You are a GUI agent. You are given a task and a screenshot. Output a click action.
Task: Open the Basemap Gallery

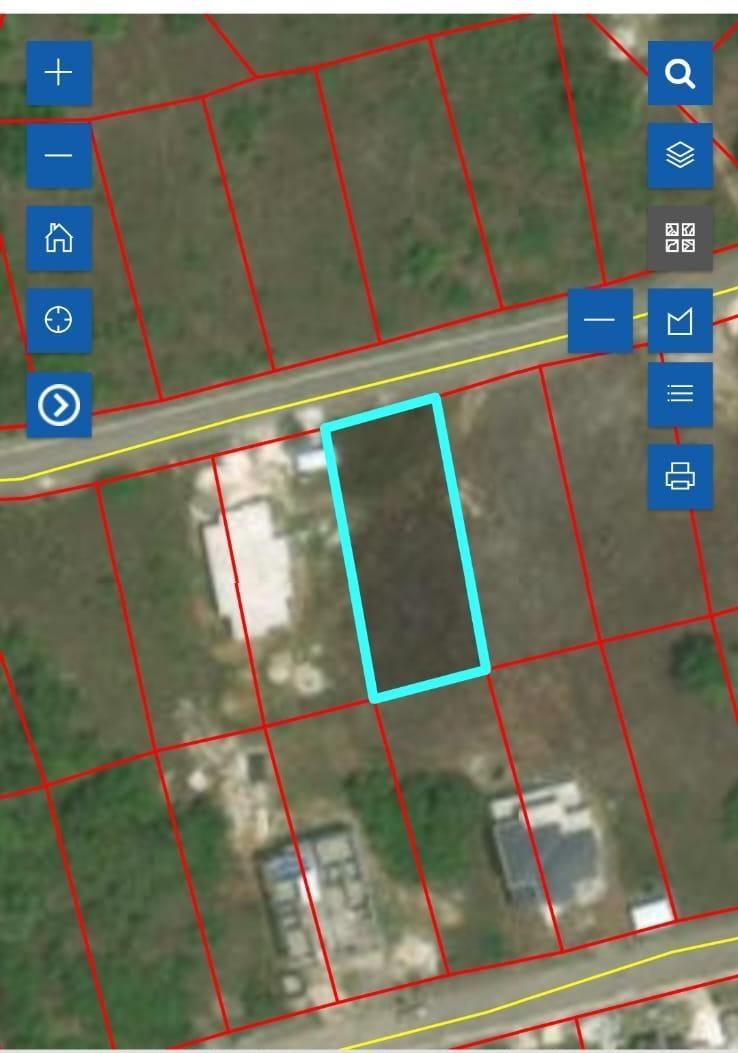(681, 239)
